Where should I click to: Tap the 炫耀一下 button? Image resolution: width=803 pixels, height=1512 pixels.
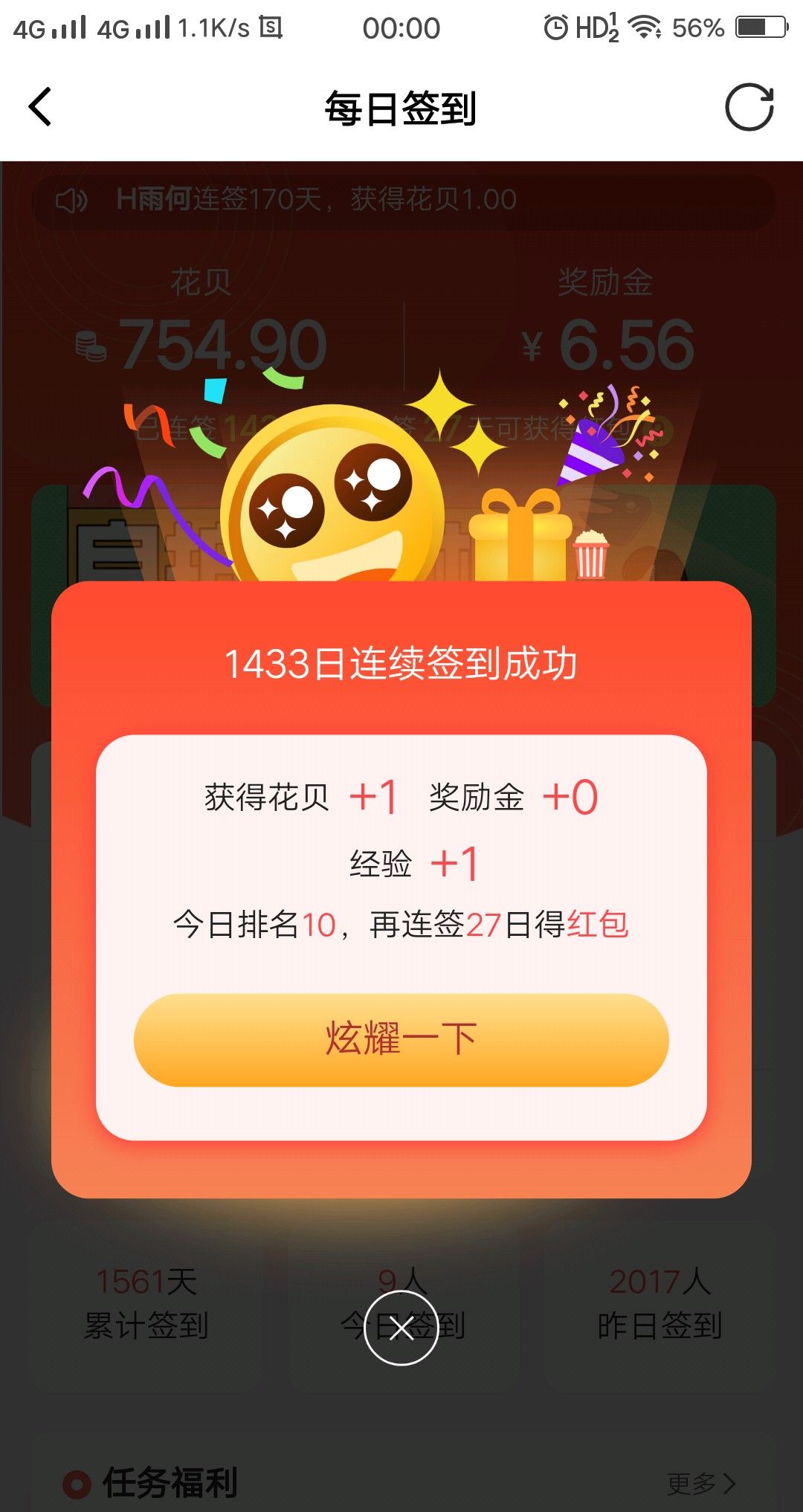coord(401,1039)
